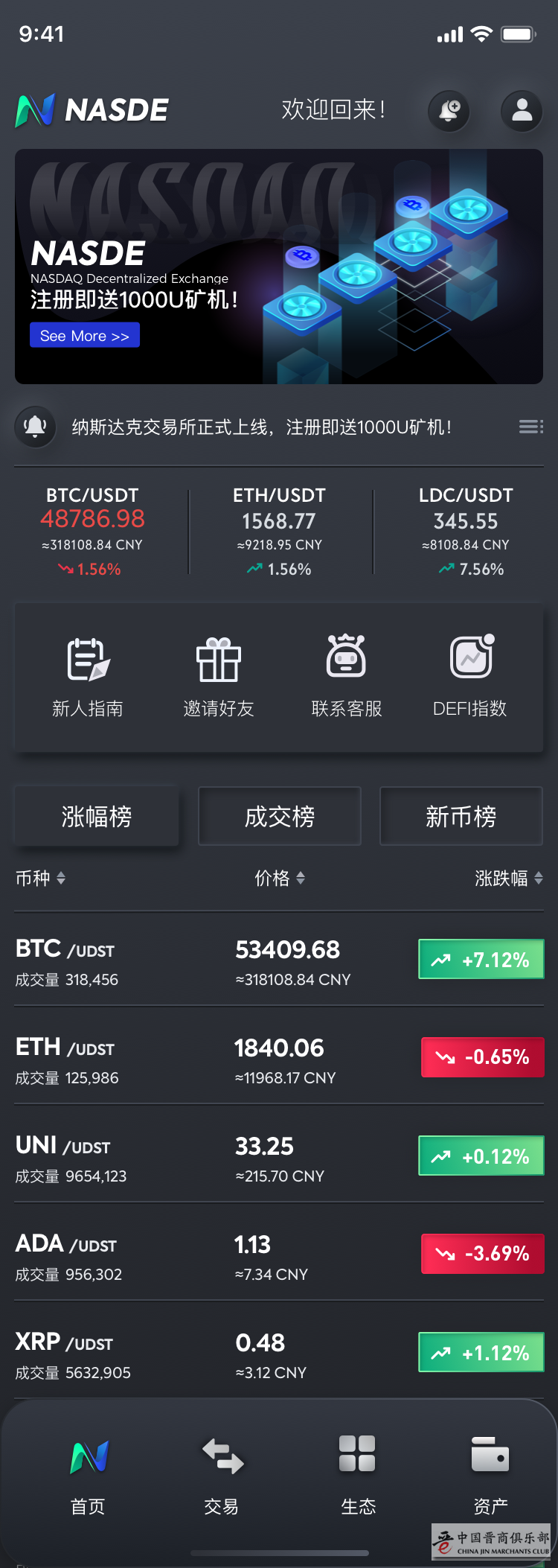Switch to the 生态 tab
Screen dimensions: 558x1568
coord(358,1474)
